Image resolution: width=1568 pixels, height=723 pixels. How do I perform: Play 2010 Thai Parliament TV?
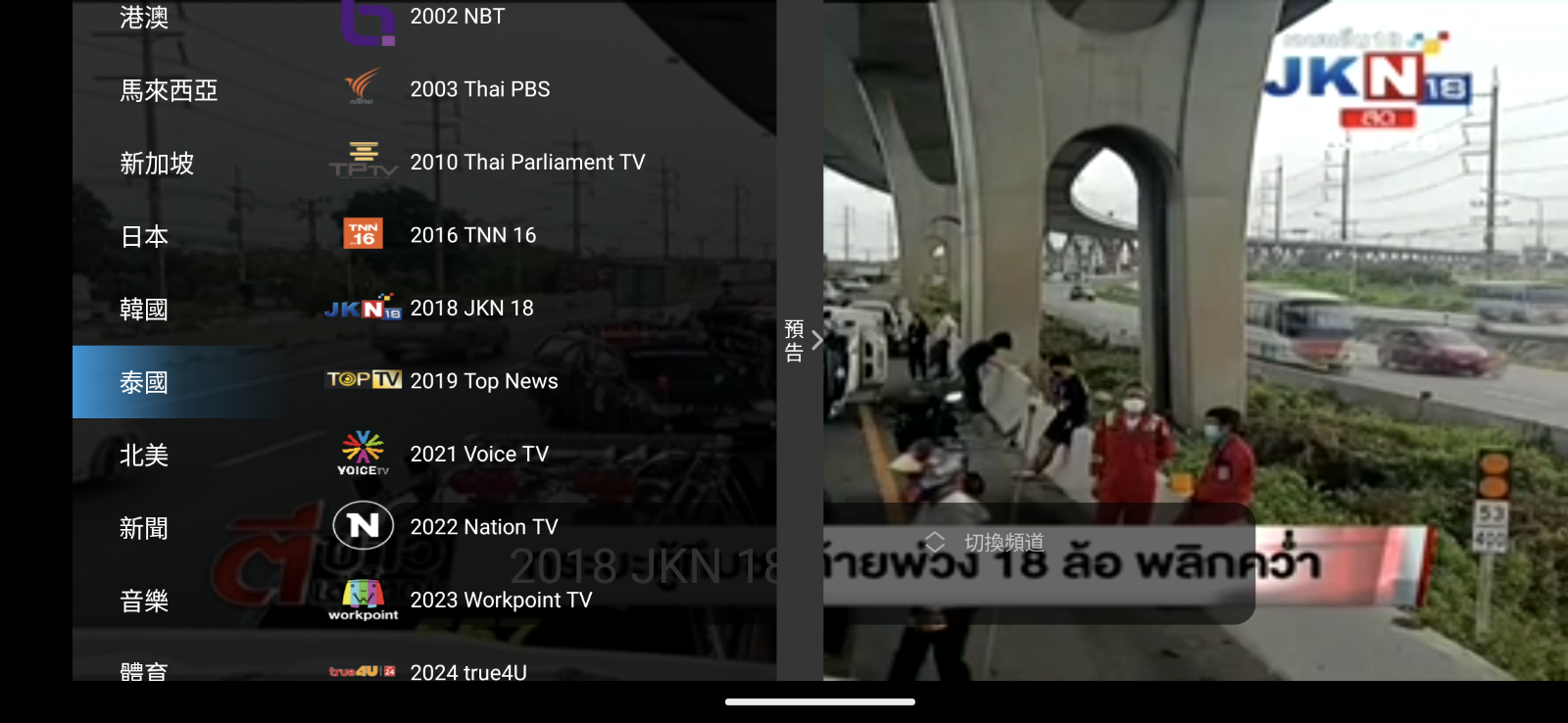(x=526, y=162)
